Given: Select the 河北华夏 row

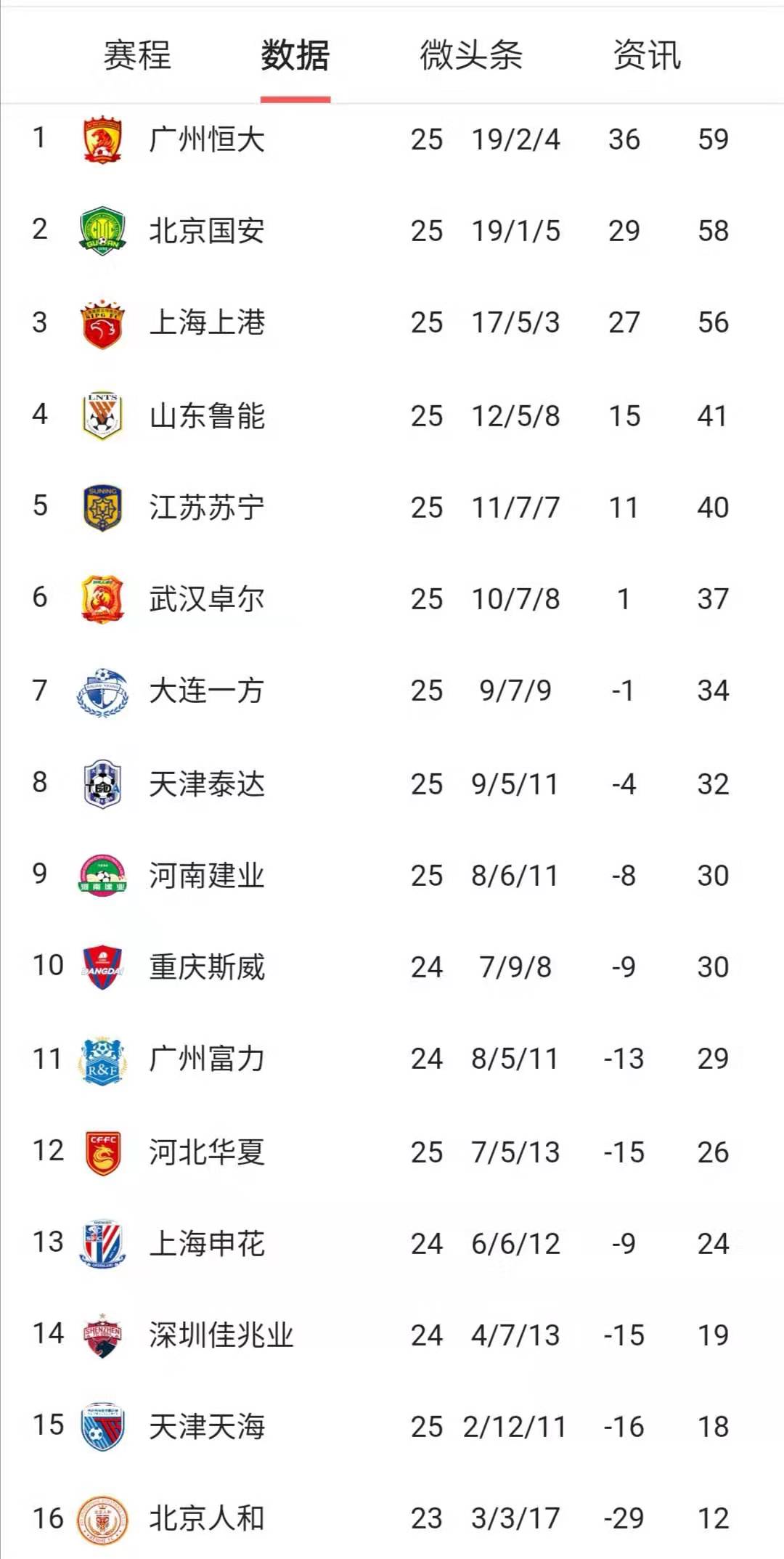Looking at the screenshot, I should [x=207, y=1152].
